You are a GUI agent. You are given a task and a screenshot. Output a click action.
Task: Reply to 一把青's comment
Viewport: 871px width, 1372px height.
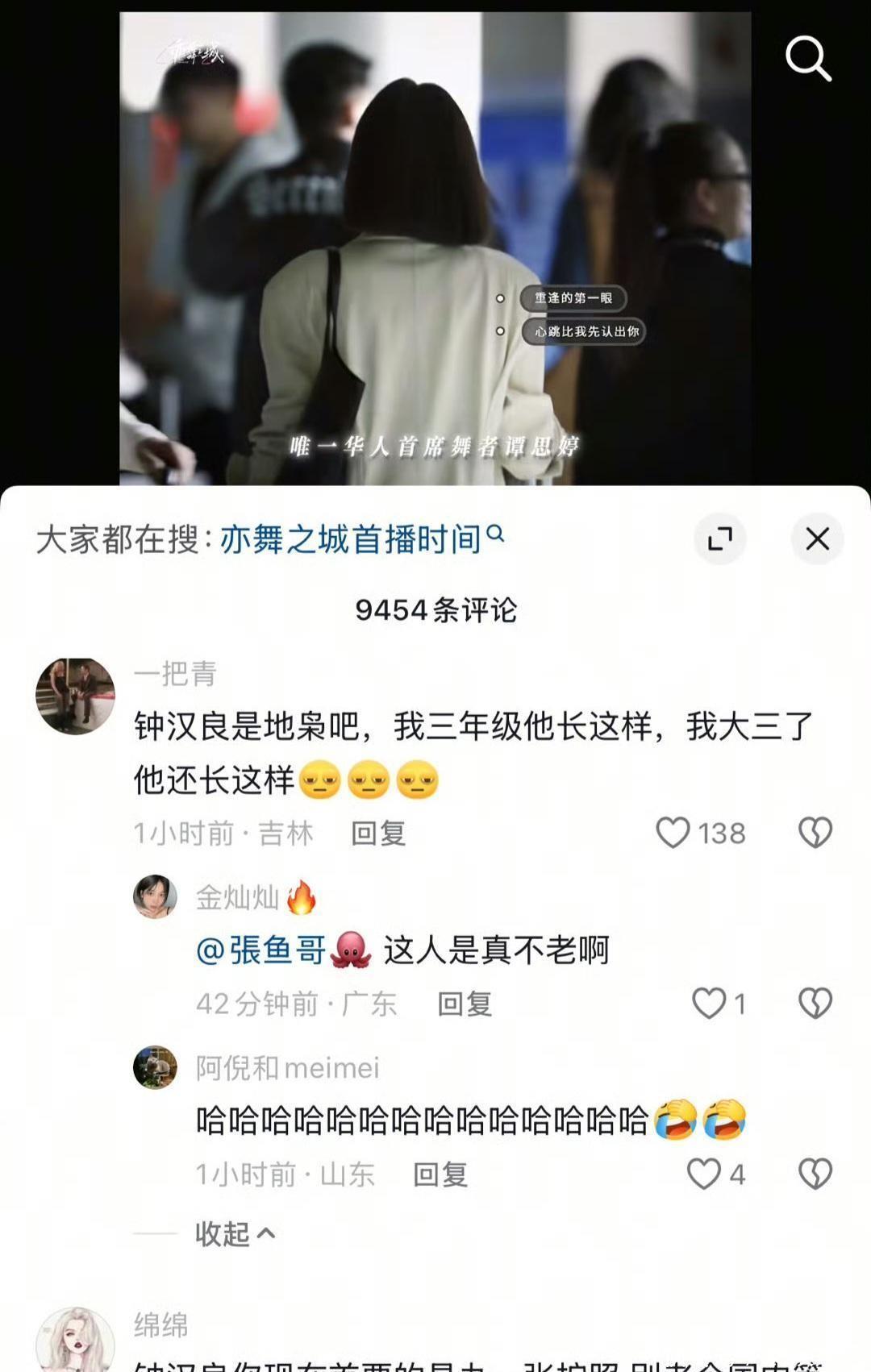click(378, 834)
